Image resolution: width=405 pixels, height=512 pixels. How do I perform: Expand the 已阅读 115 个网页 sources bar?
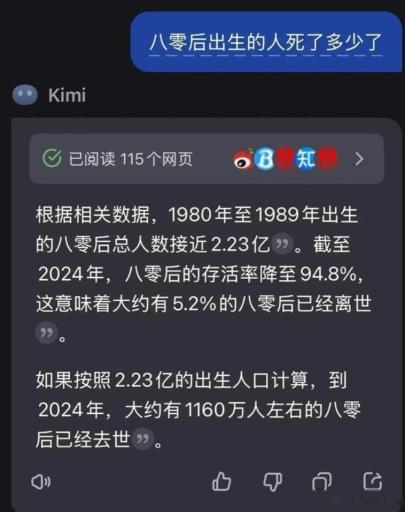207,159
